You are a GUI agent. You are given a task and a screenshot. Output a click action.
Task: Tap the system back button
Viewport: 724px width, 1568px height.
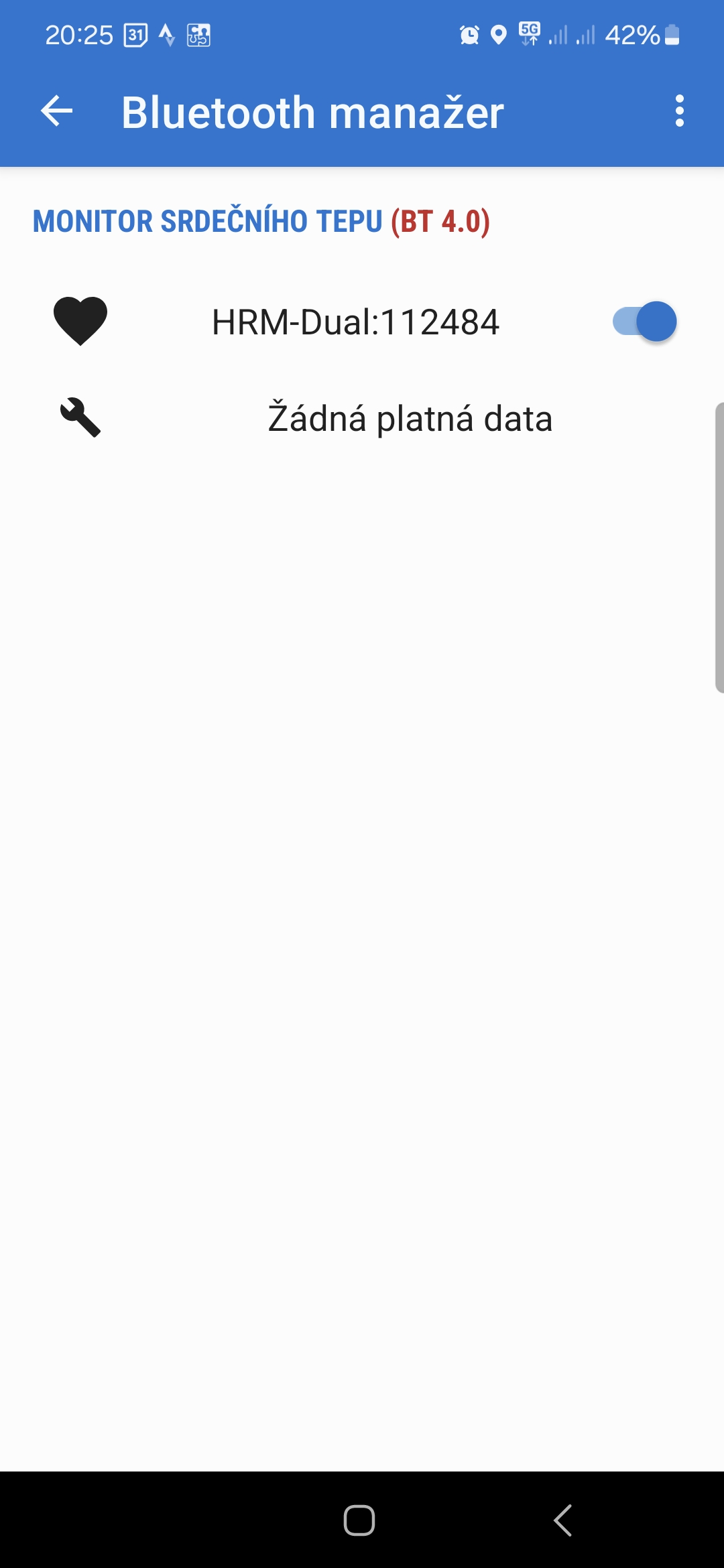pos(562,1520)
